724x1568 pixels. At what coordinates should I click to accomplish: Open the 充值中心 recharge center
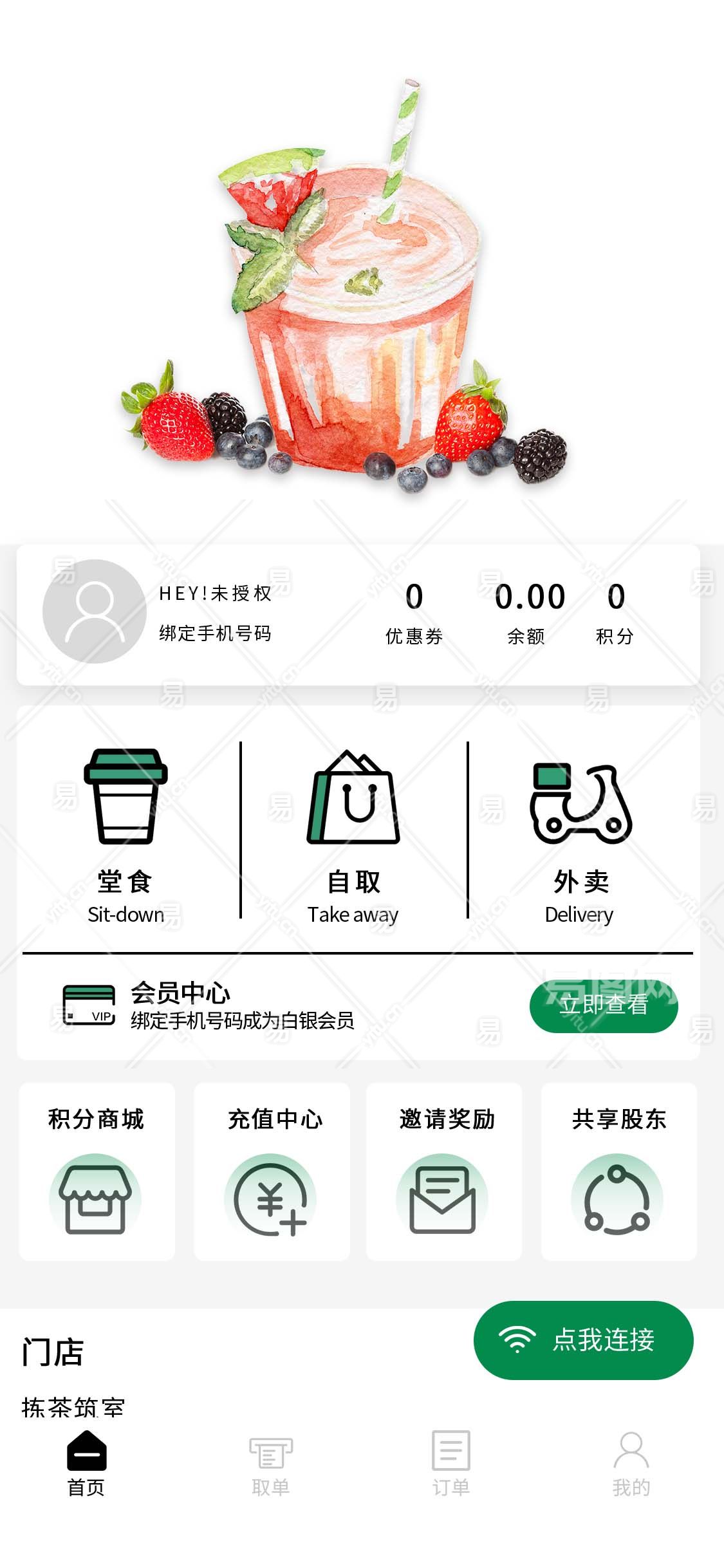point(272,1171)
